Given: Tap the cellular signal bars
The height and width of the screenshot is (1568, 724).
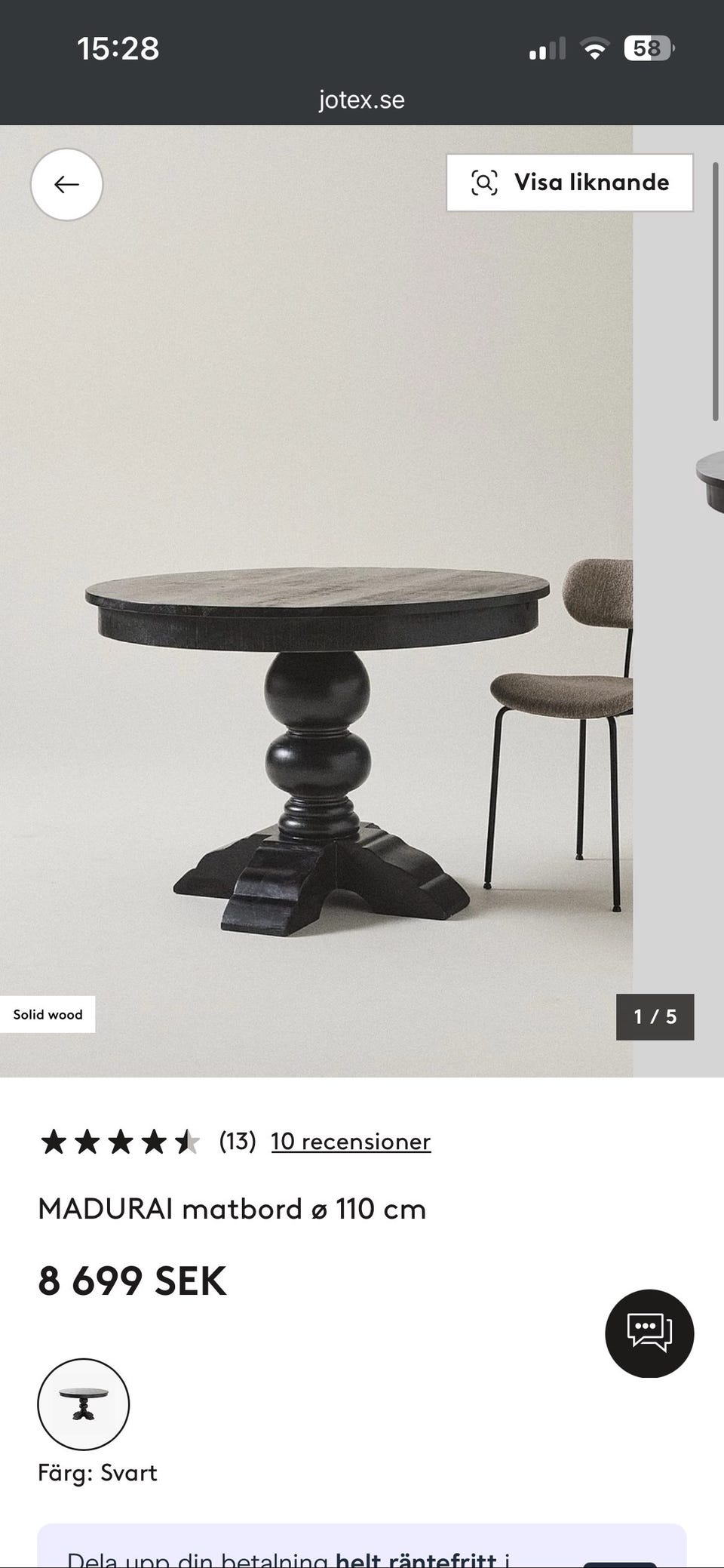Looking at the screenshot, I should [x=546, y=48].
